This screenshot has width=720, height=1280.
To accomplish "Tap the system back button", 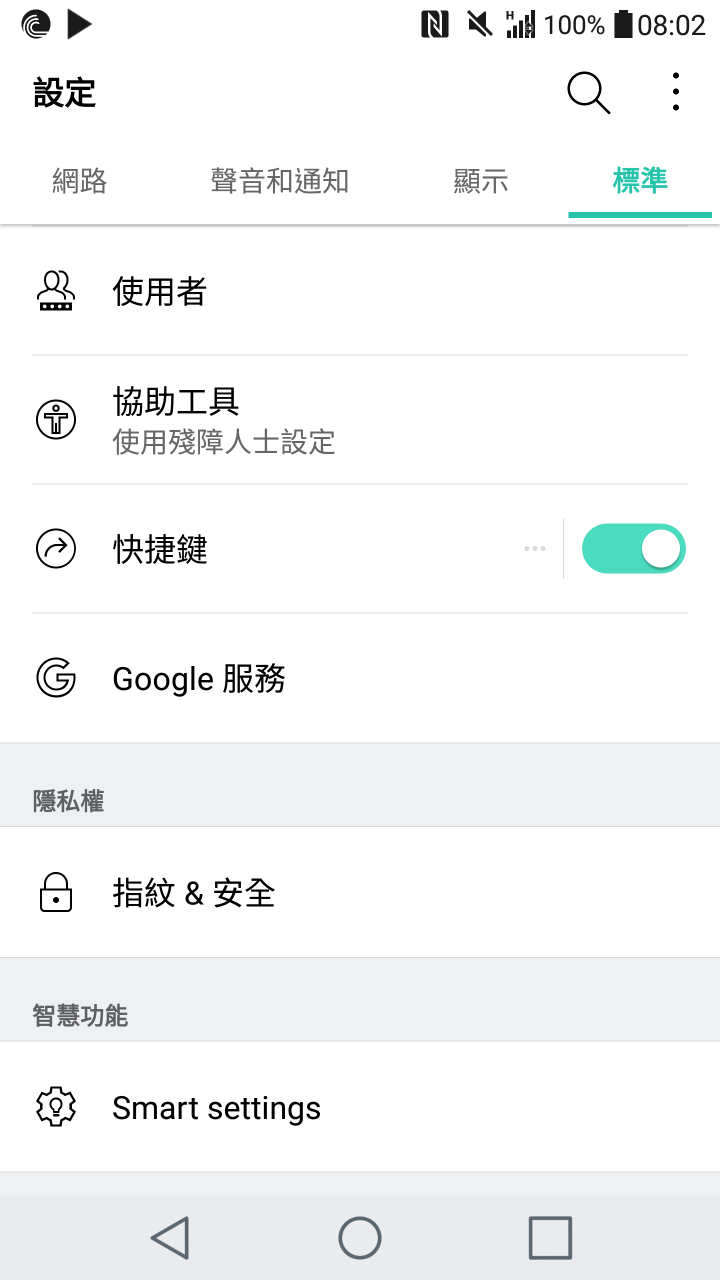I will (x=170, y=1238).
